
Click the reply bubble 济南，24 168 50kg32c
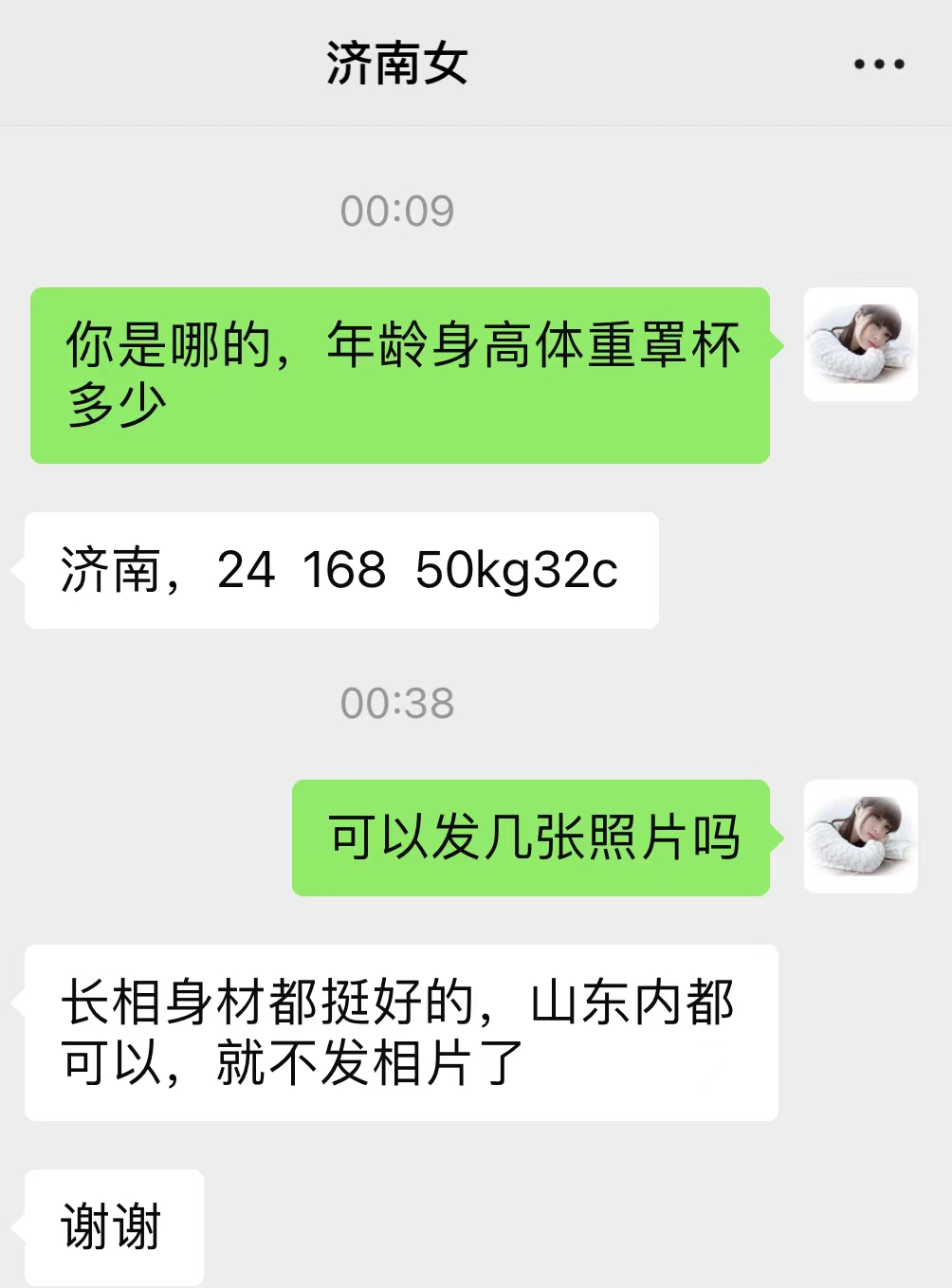tap(338, 570)
